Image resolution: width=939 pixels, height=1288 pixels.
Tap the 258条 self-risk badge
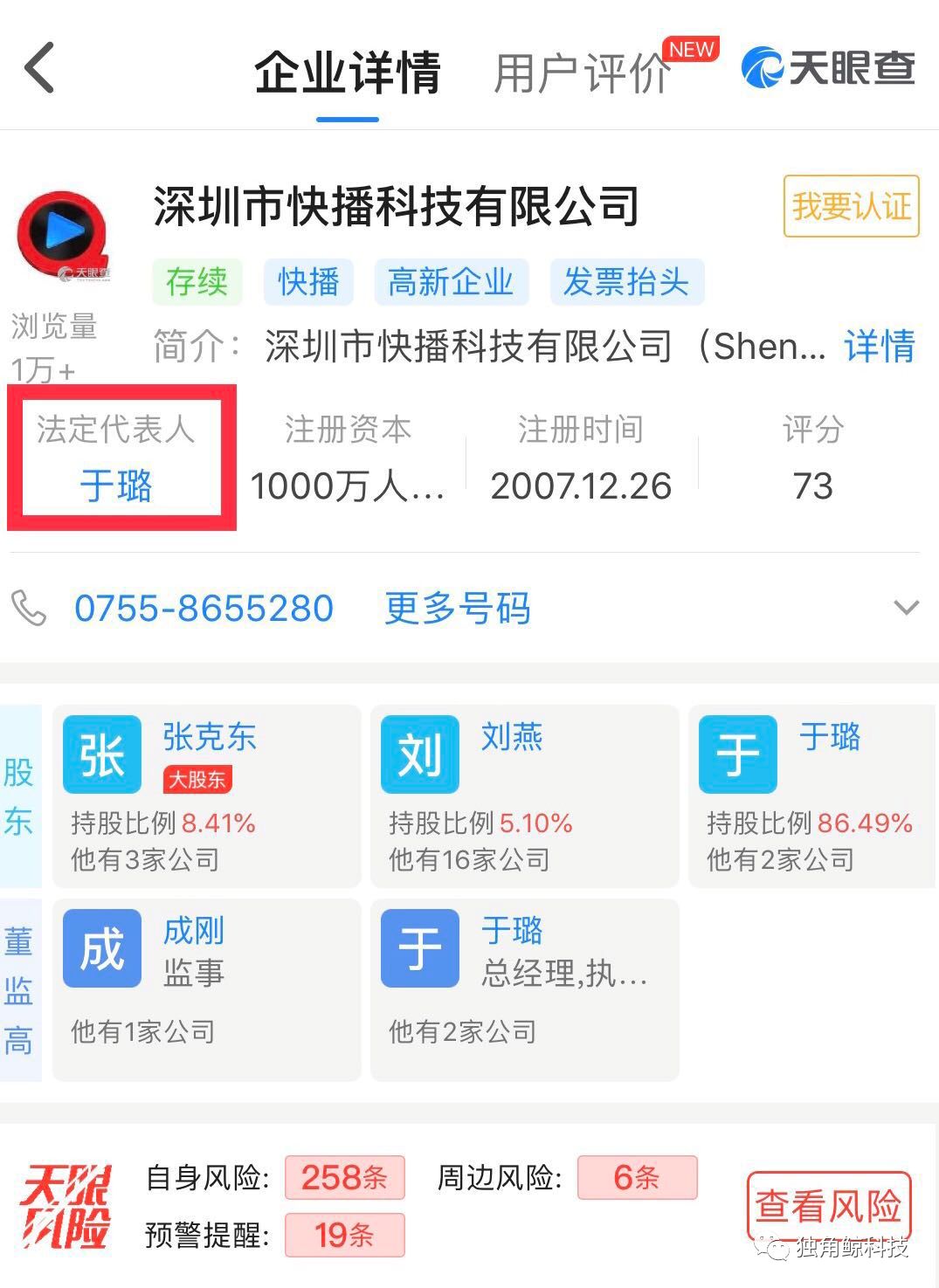(343, 1178)
